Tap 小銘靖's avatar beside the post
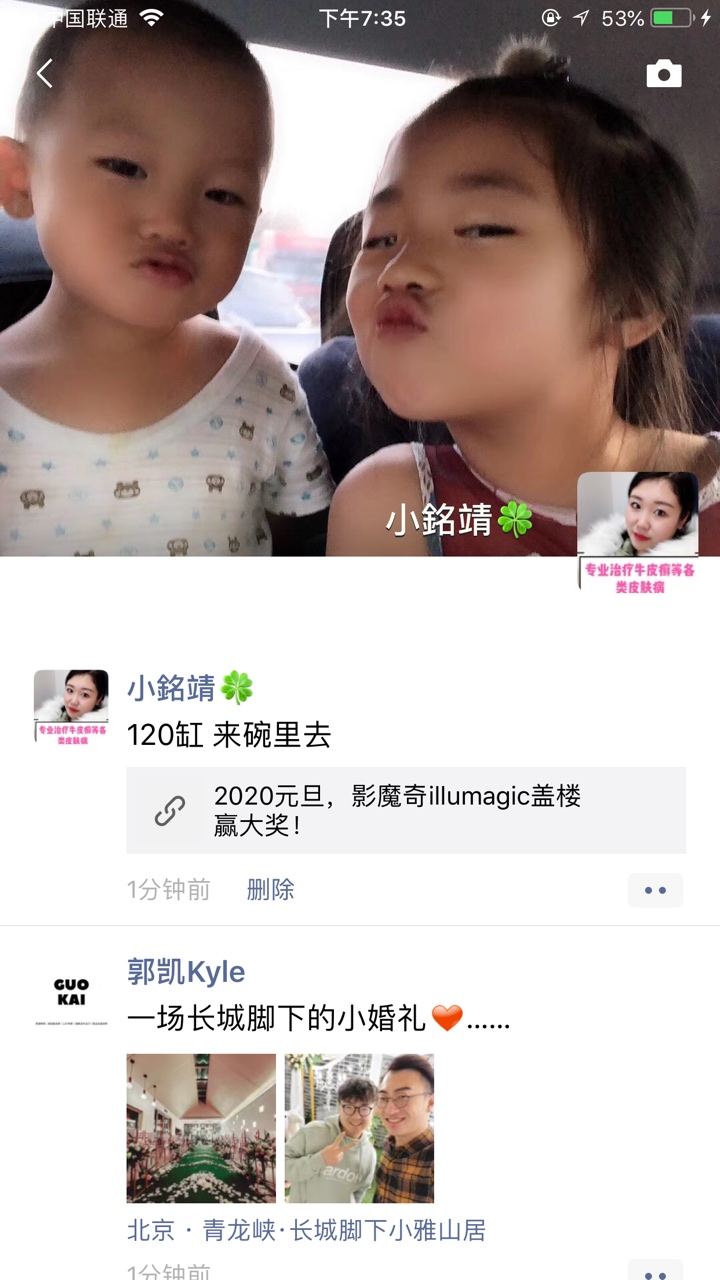Screen dimensions: 720x1280 [71, 707]
